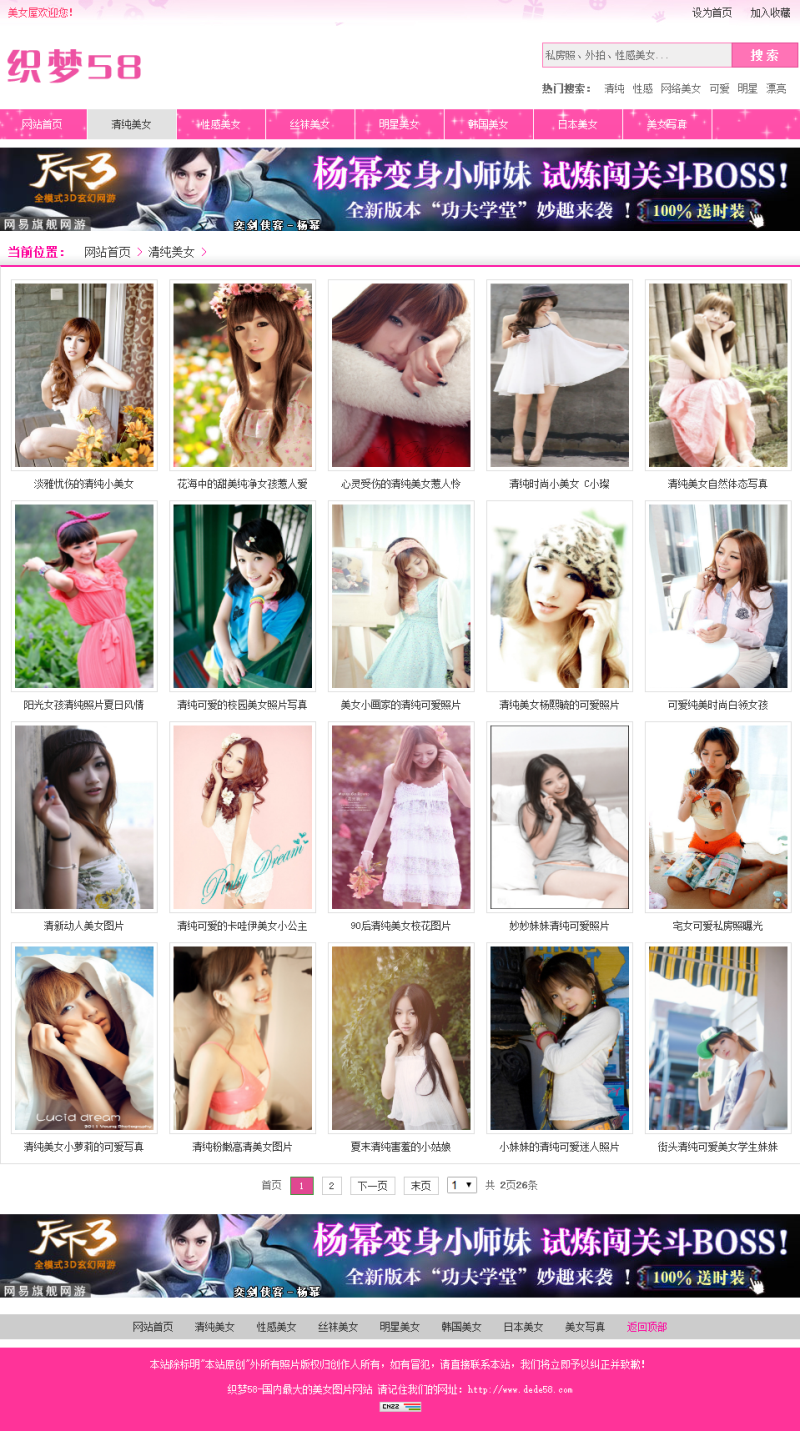Image resolution: width=800 pixels, height=1431 pixels.
Task: Open the 网站首页 breadcrumb link
Action: pyautogui.click(x=107, y=252)
